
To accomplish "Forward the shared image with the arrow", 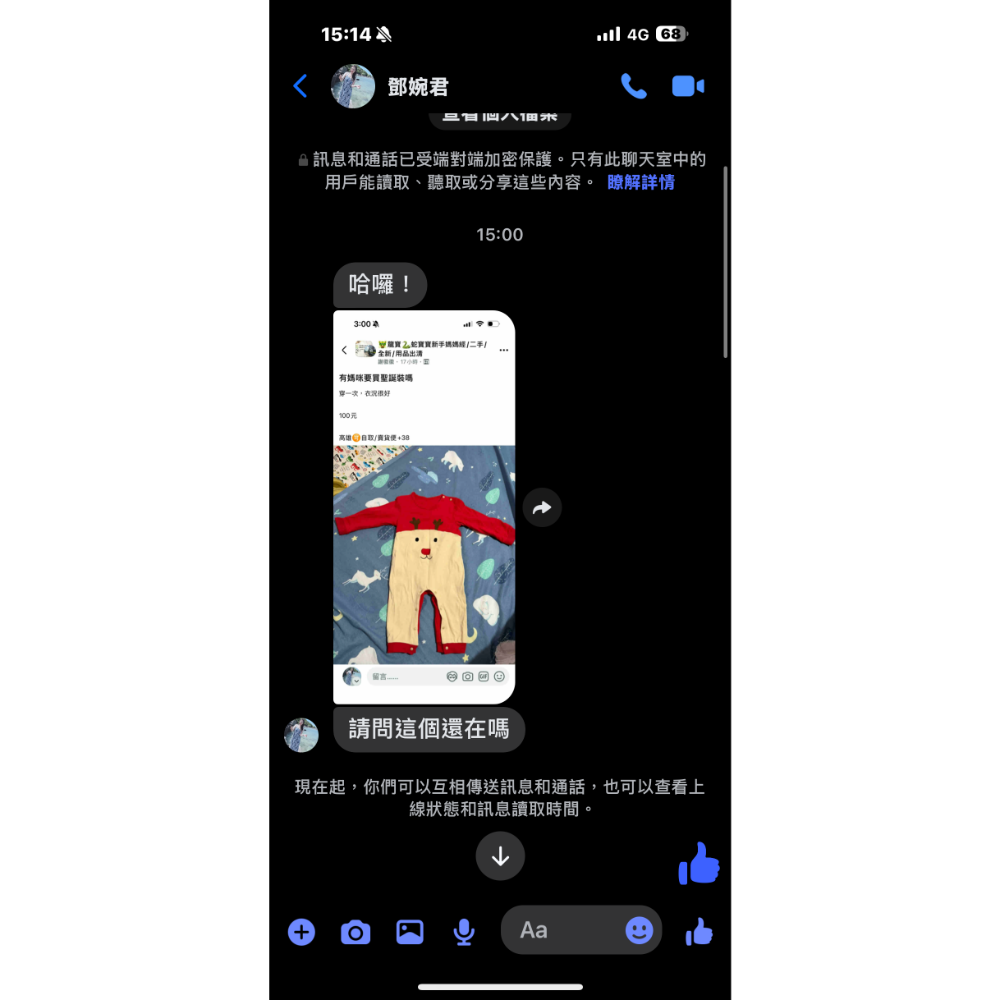I will (x=542, y=508).
